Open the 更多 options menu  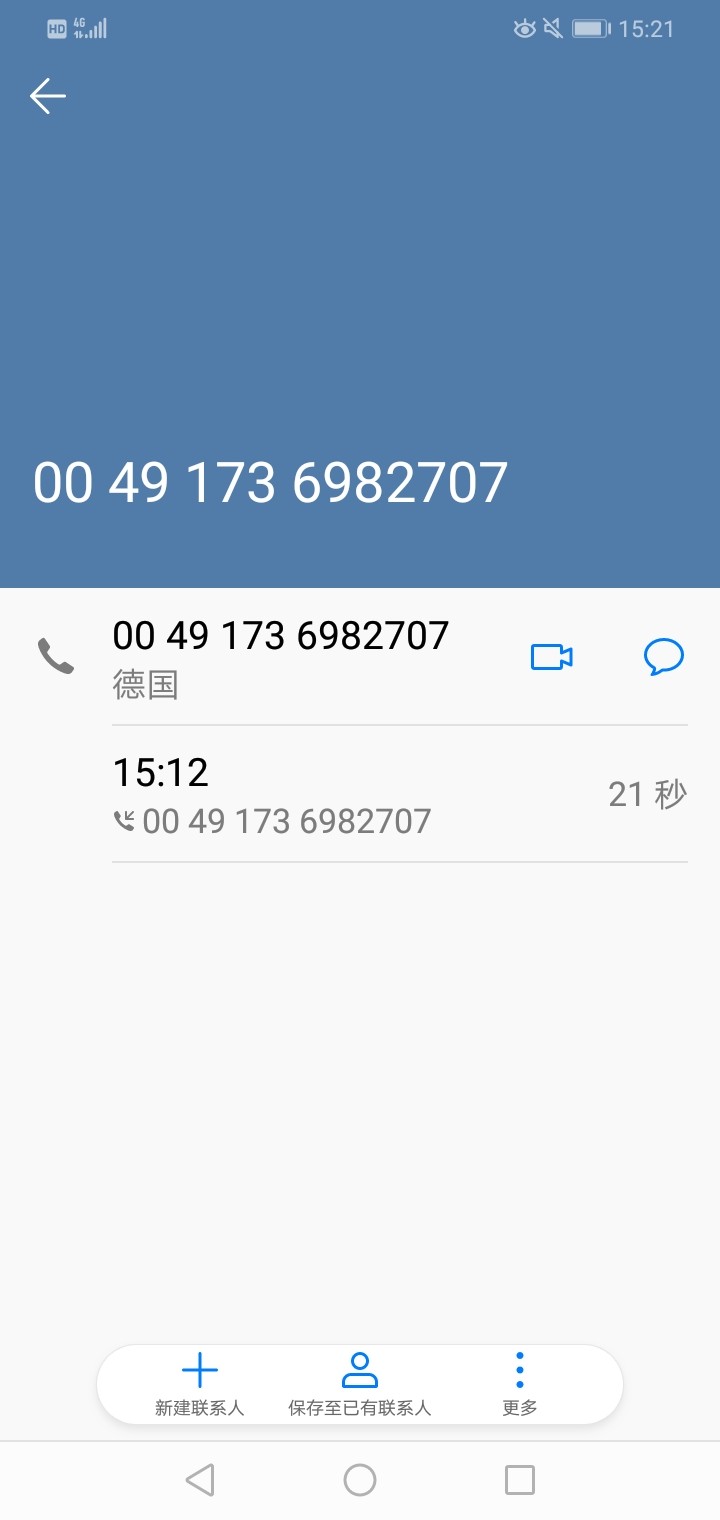pyautogui.click(x=519, y=1384)
